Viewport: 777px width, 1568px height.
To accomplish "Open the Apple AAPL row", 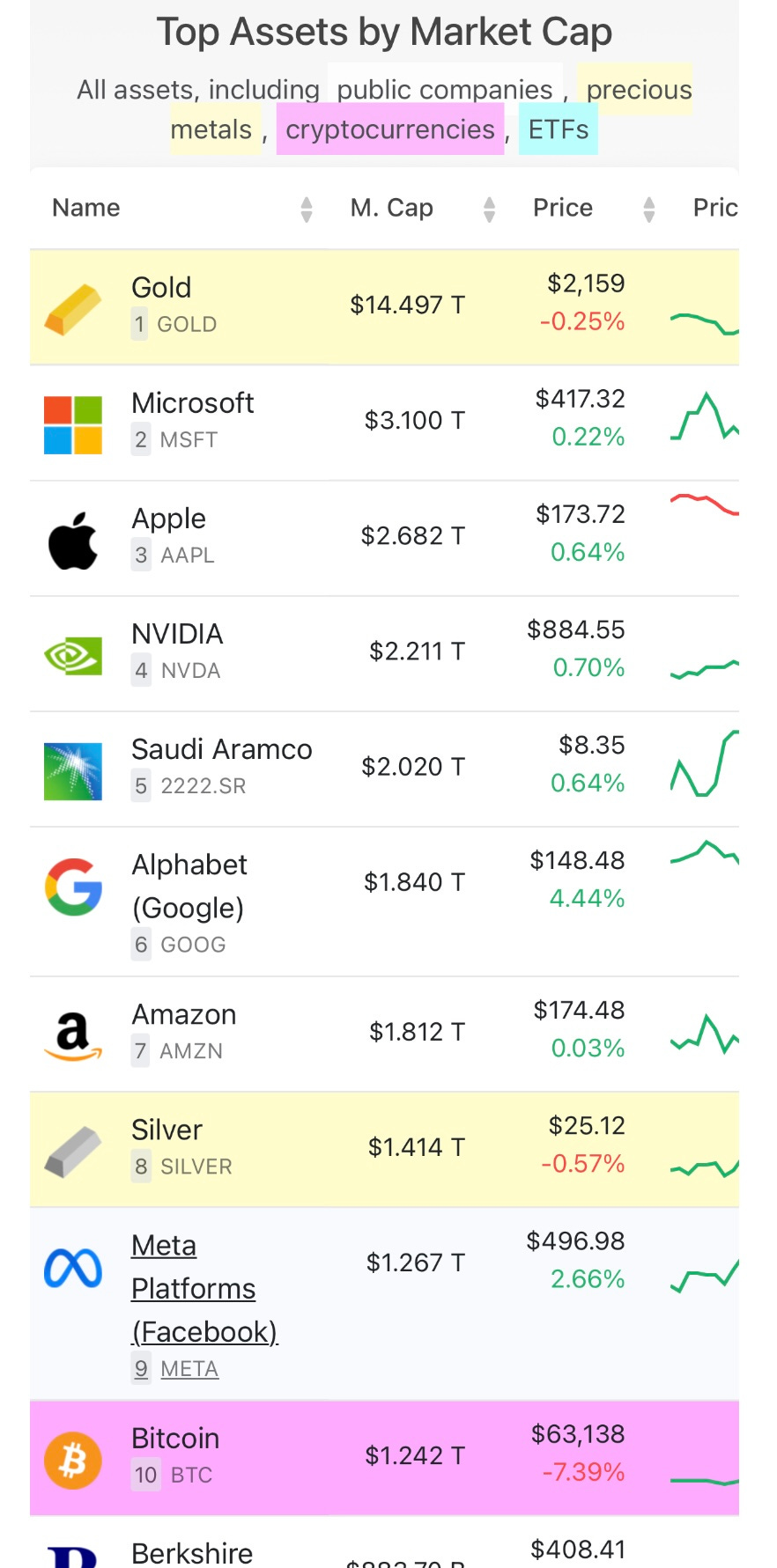I will [168, 519].
